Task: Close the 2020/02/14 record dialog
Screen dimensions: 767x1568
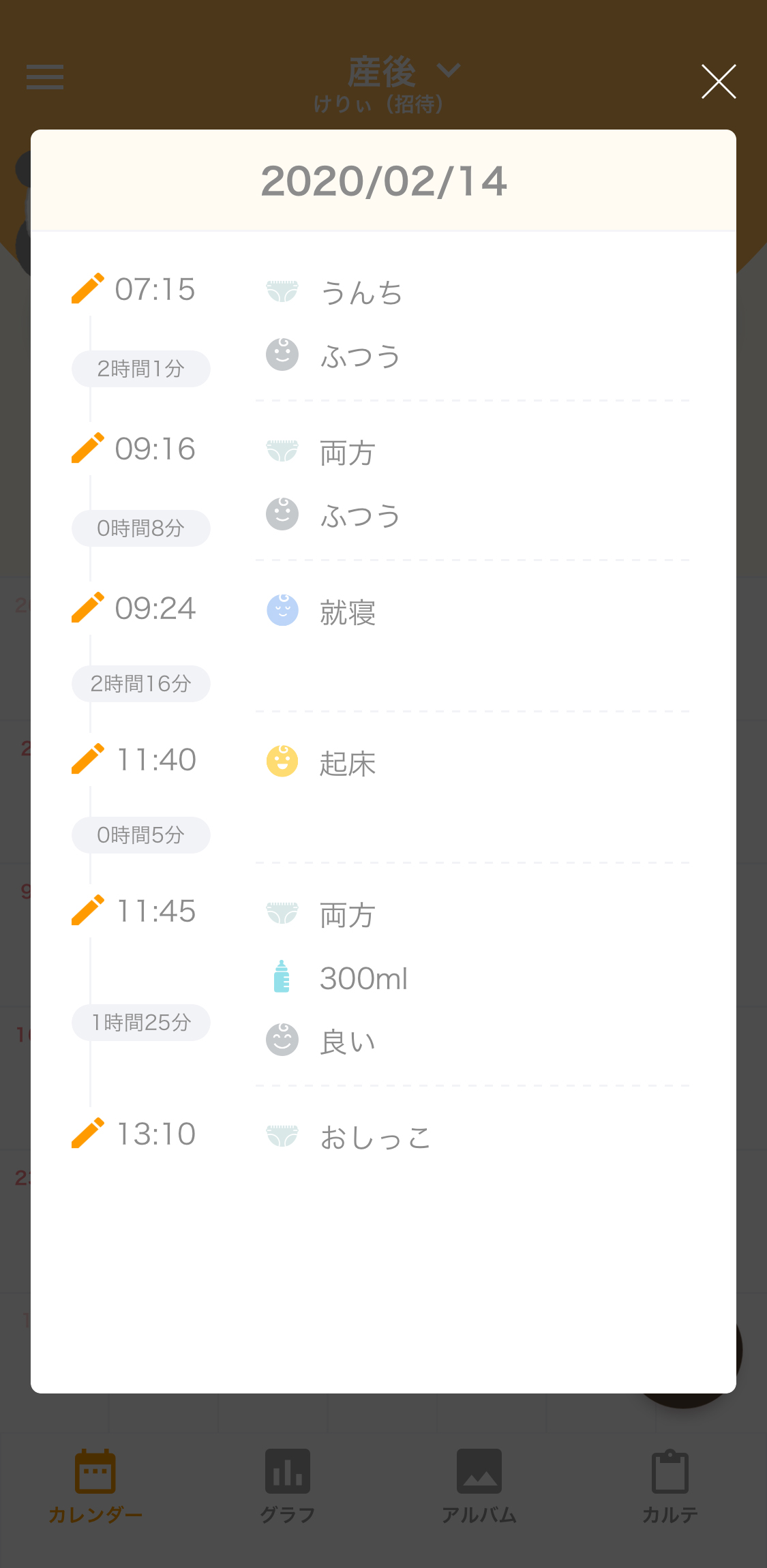Action: (719, 82)
